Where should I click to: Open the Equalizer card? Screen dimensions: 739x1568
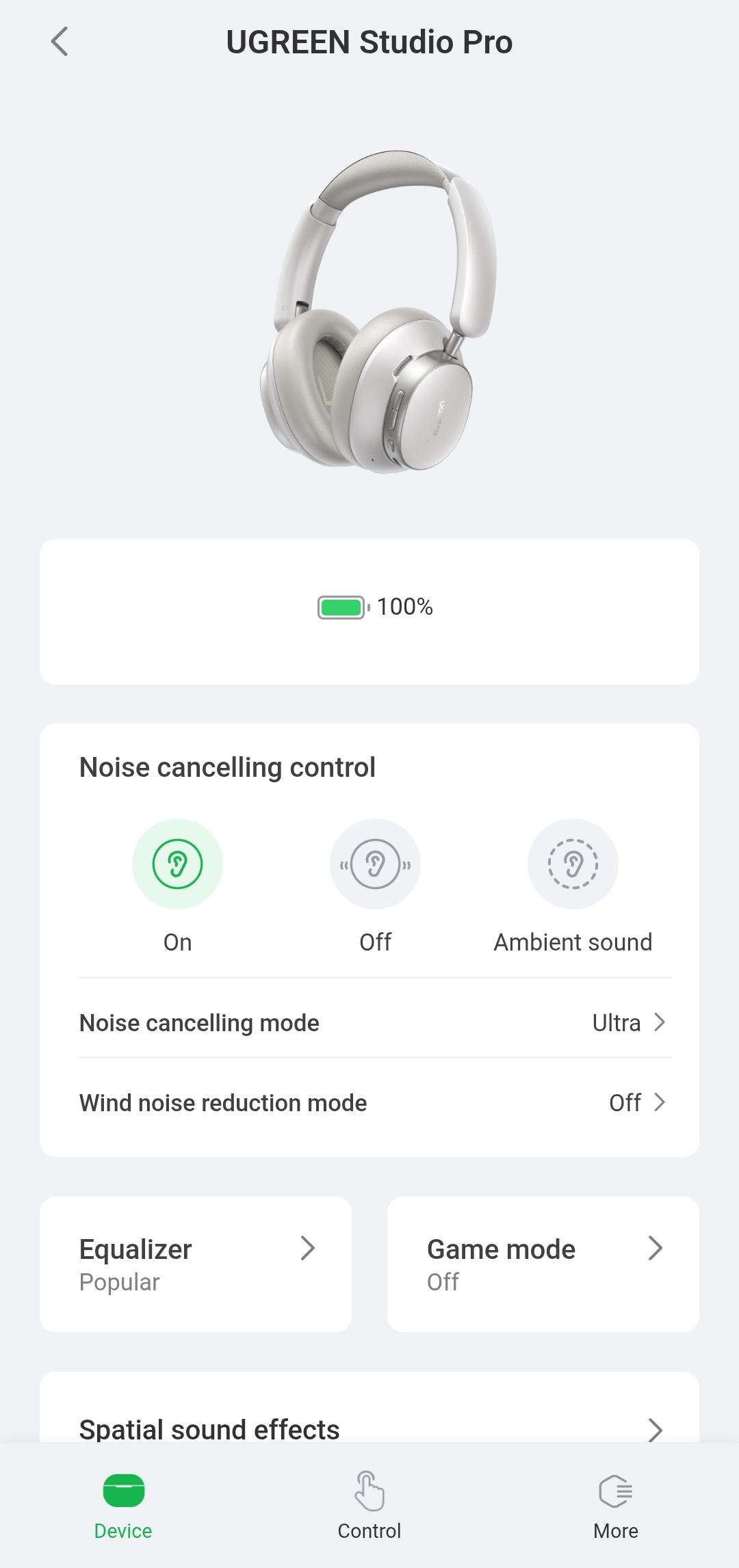tap(196, 1264)
